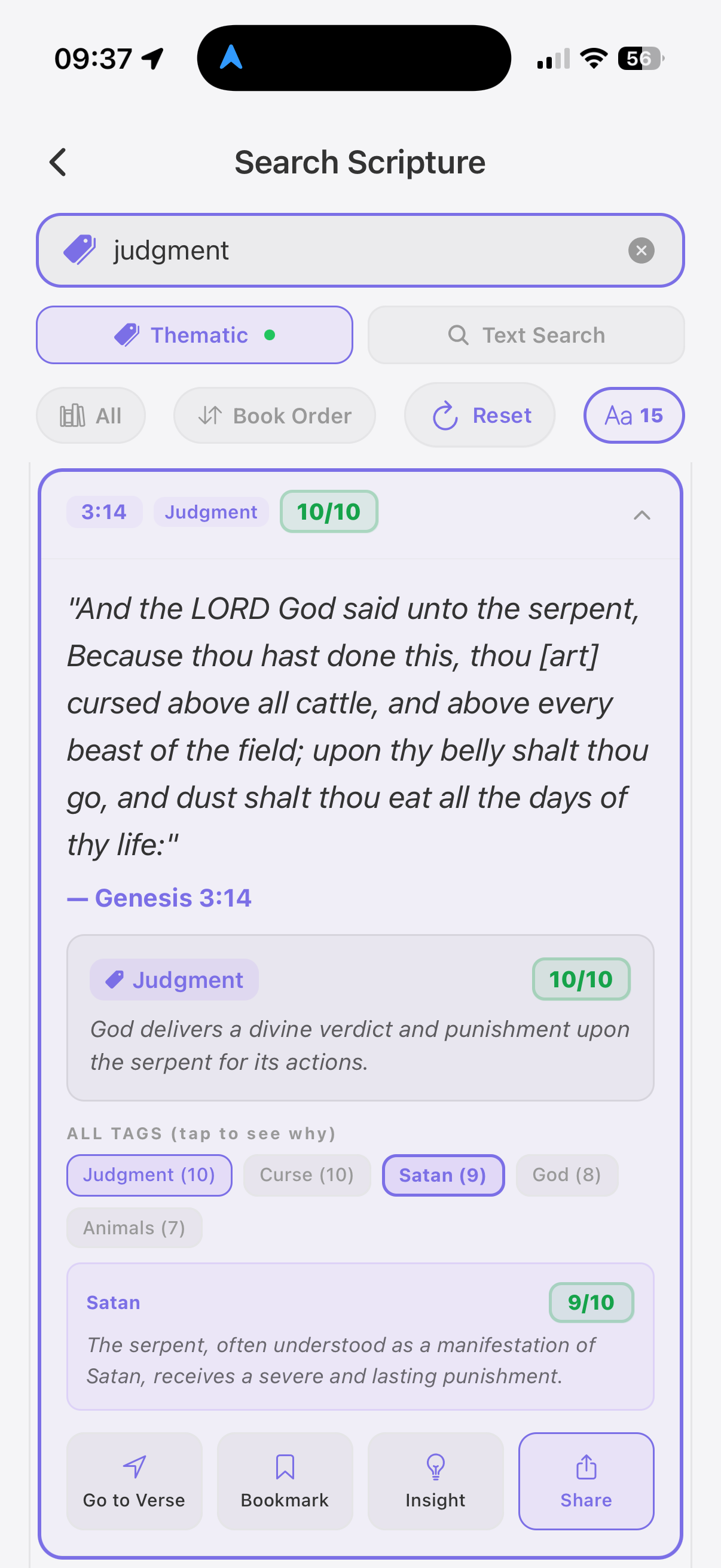
Task: Tap the God (8) tag
Action: coord(566,1175)
